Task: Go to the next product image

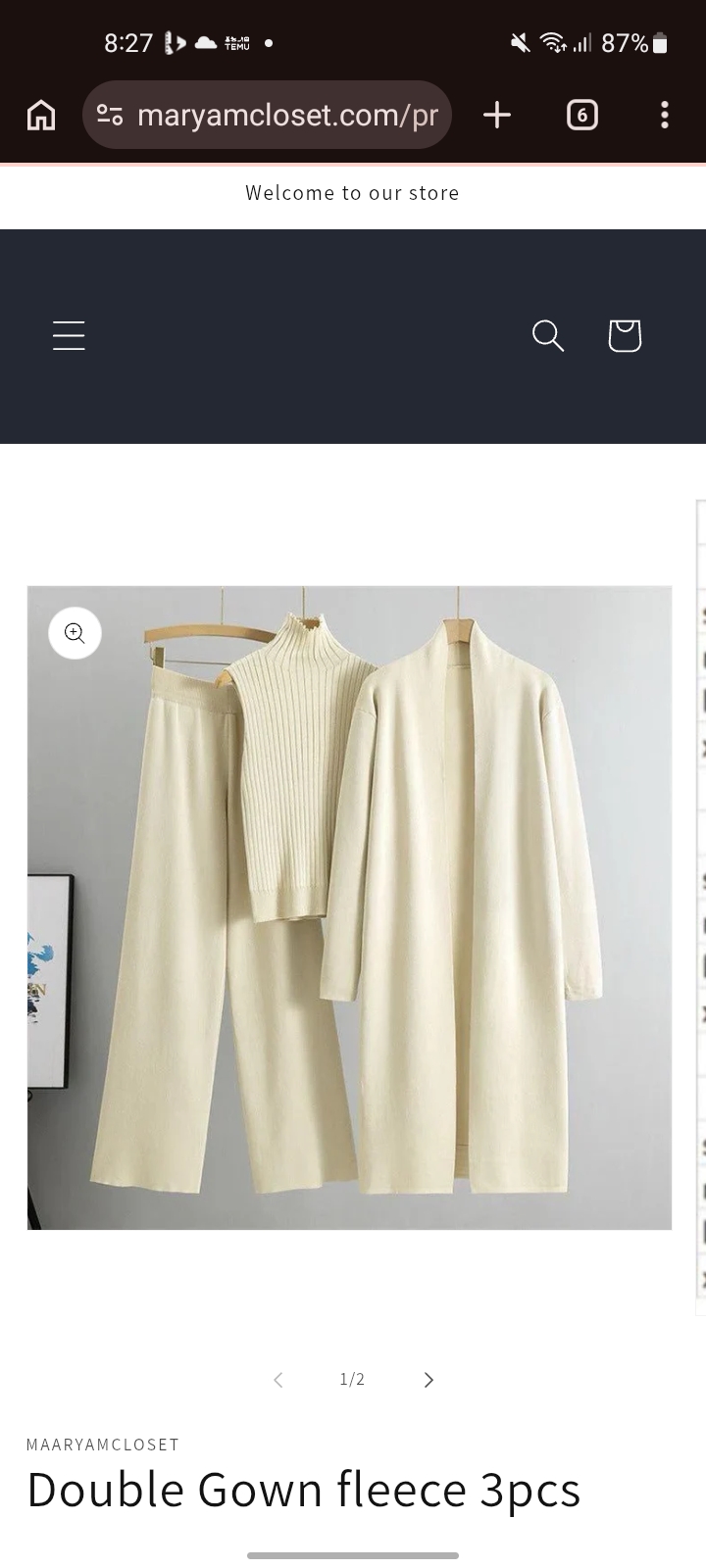Action: [x=429, y=1380]
